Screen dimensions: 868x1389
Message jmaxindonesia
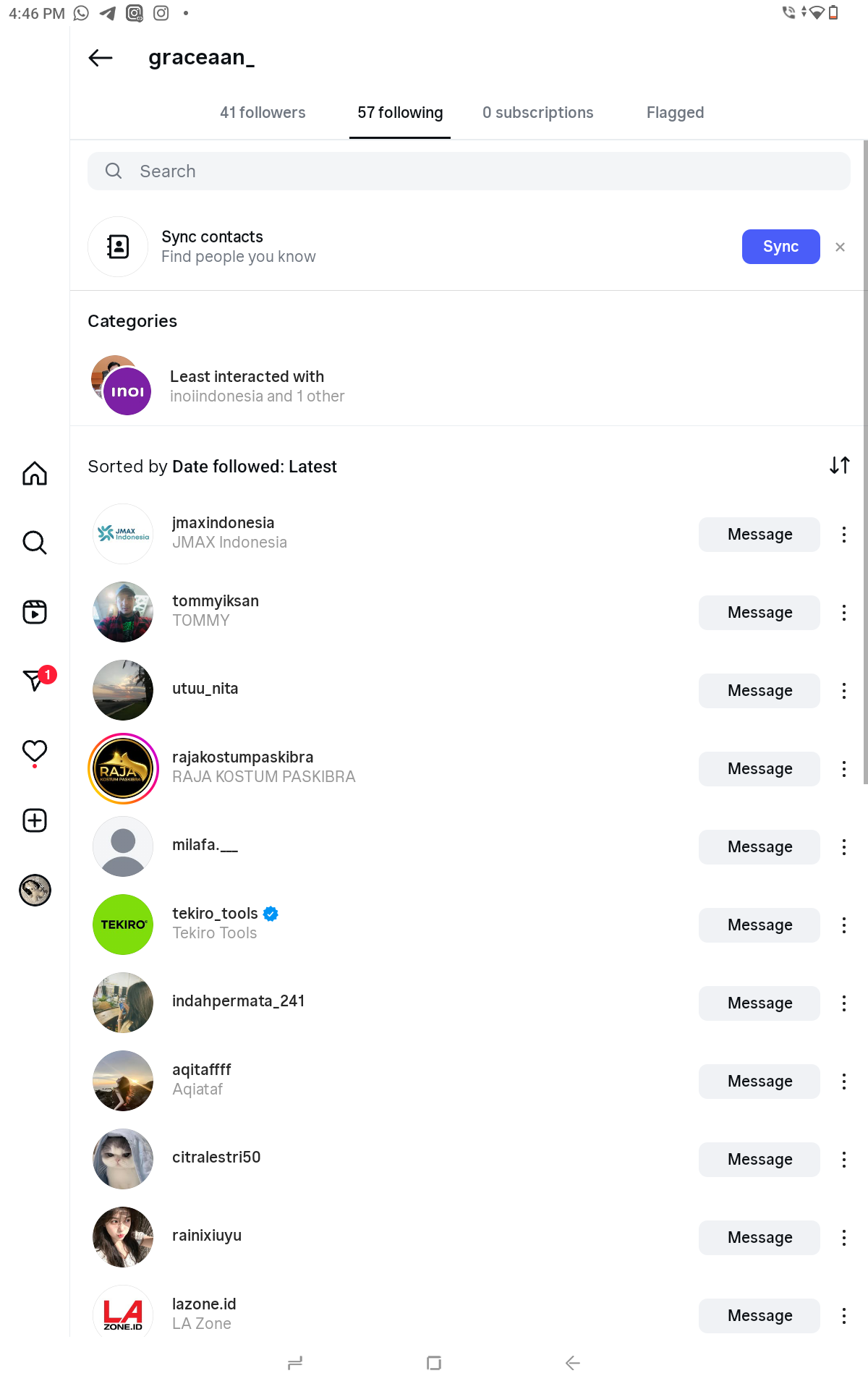pos(759,535)
